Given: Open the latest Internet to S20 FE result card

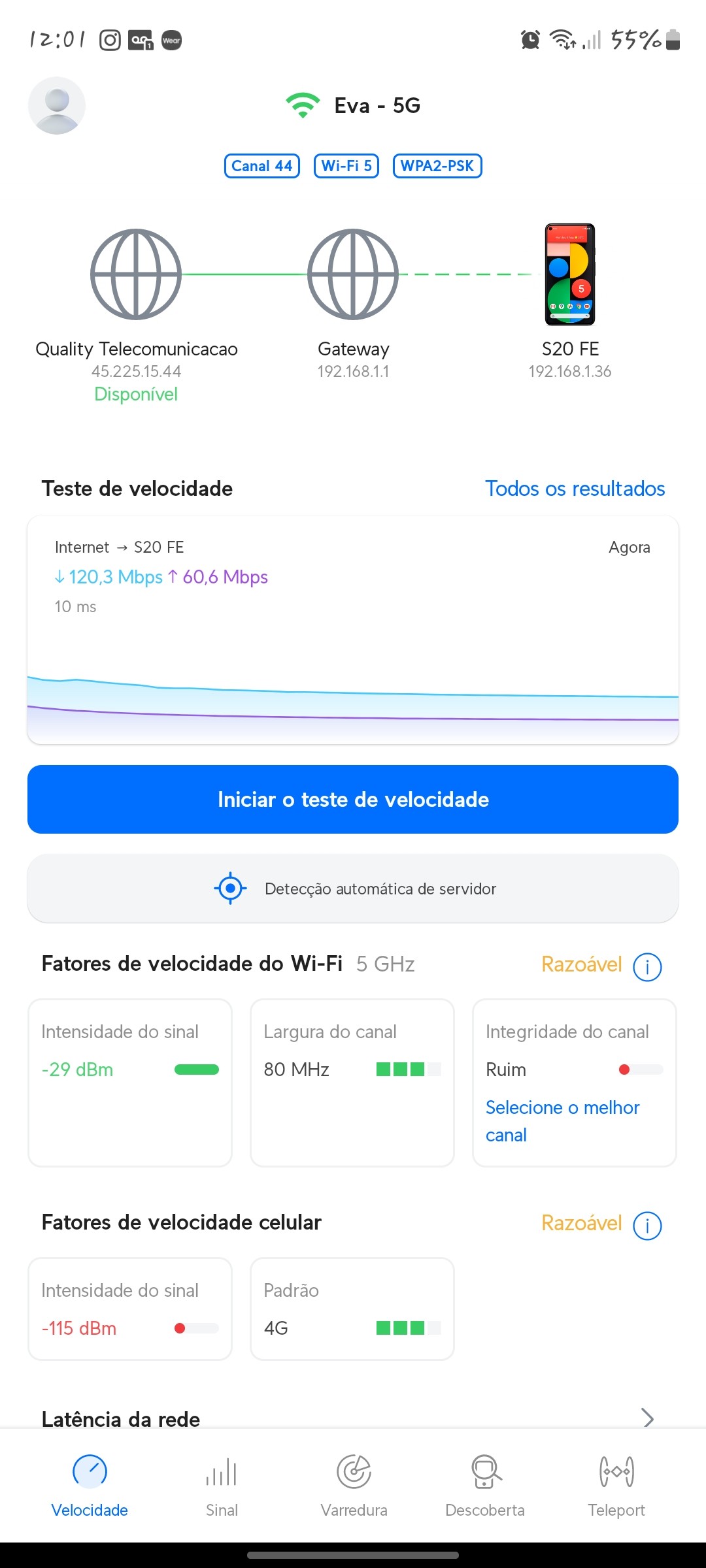Looking at the screenshot, I should click(353, 629).
